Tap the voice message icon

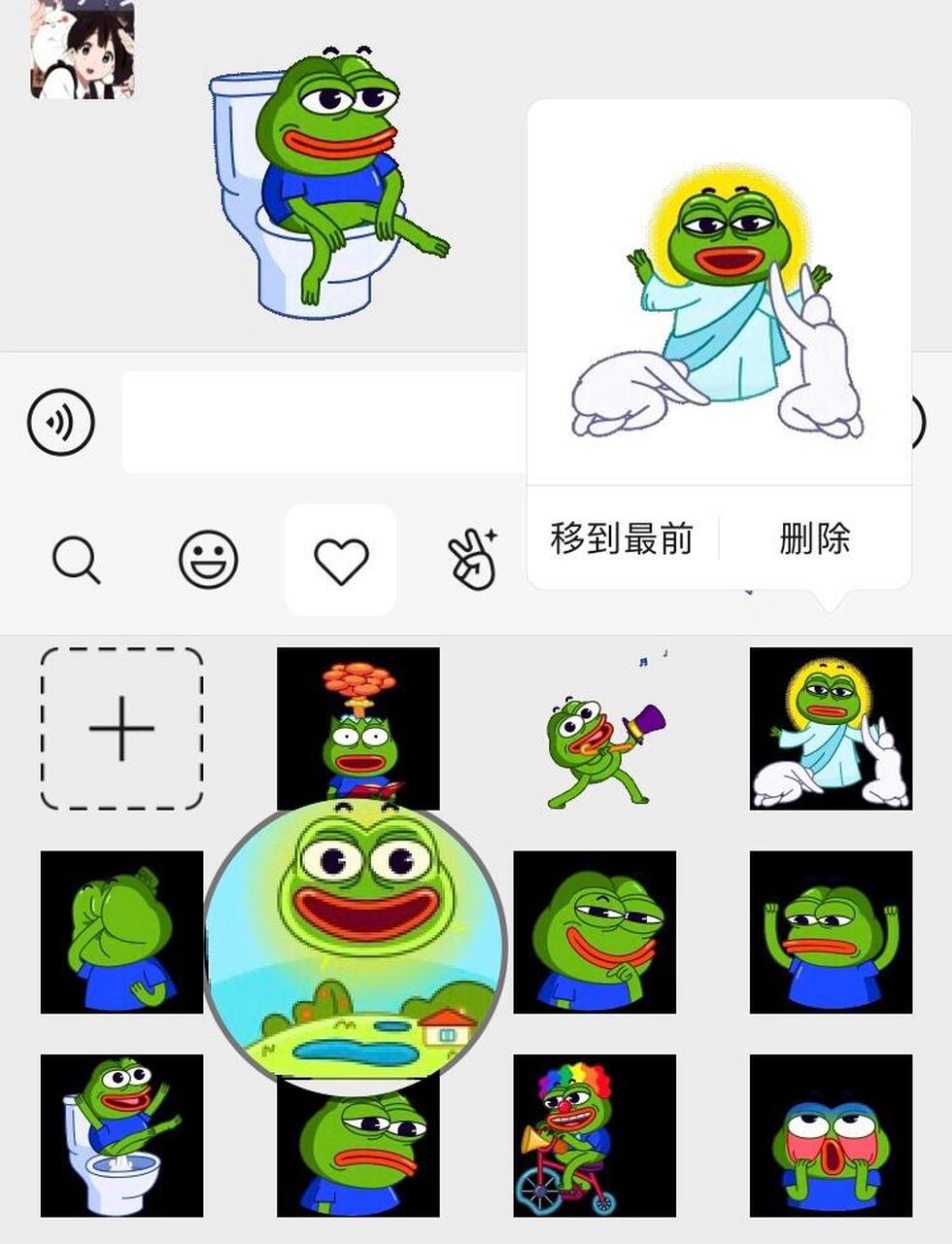pos(61,422)
